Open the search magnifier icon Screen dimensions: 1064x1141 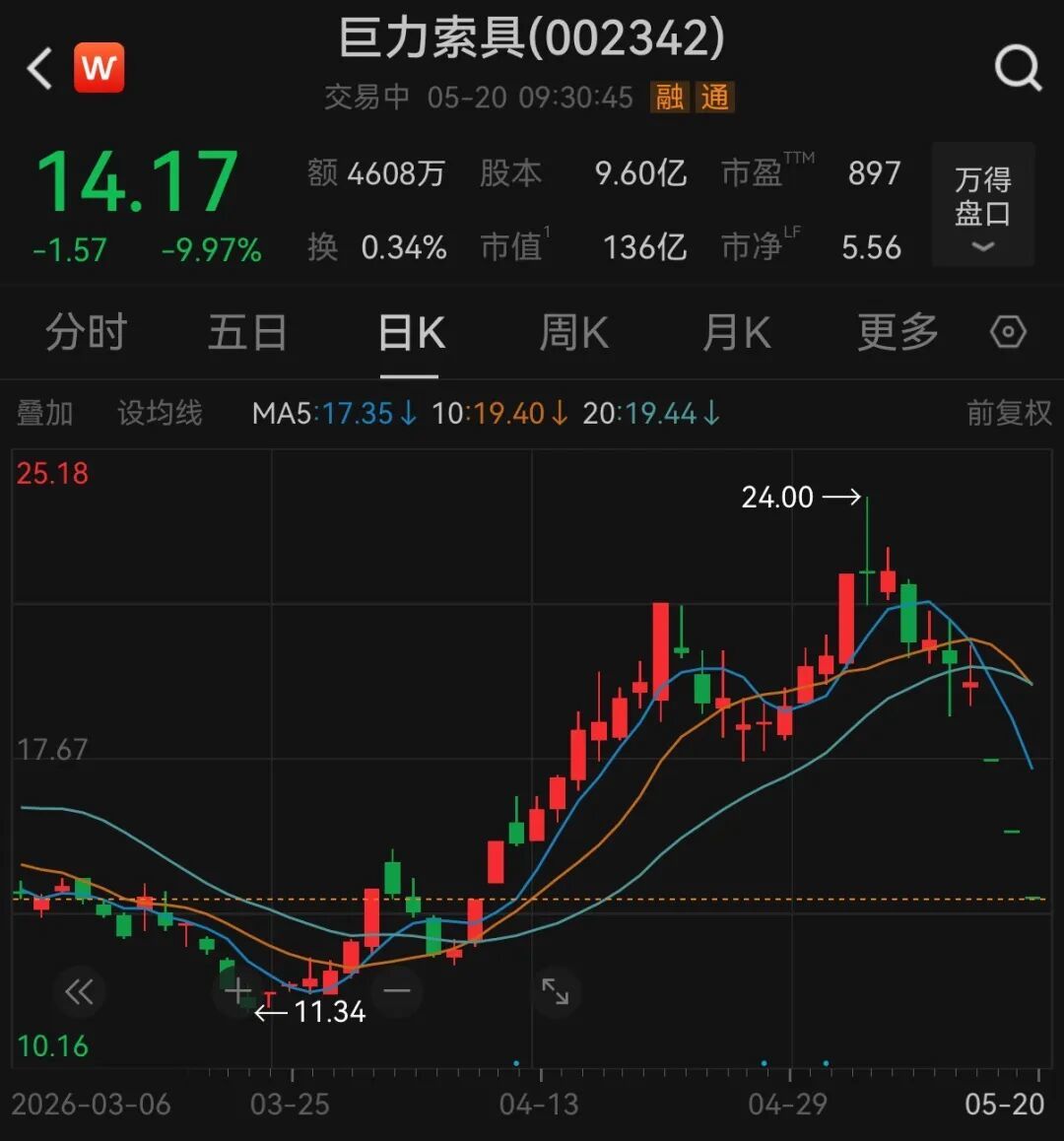tap(1018, 68)
